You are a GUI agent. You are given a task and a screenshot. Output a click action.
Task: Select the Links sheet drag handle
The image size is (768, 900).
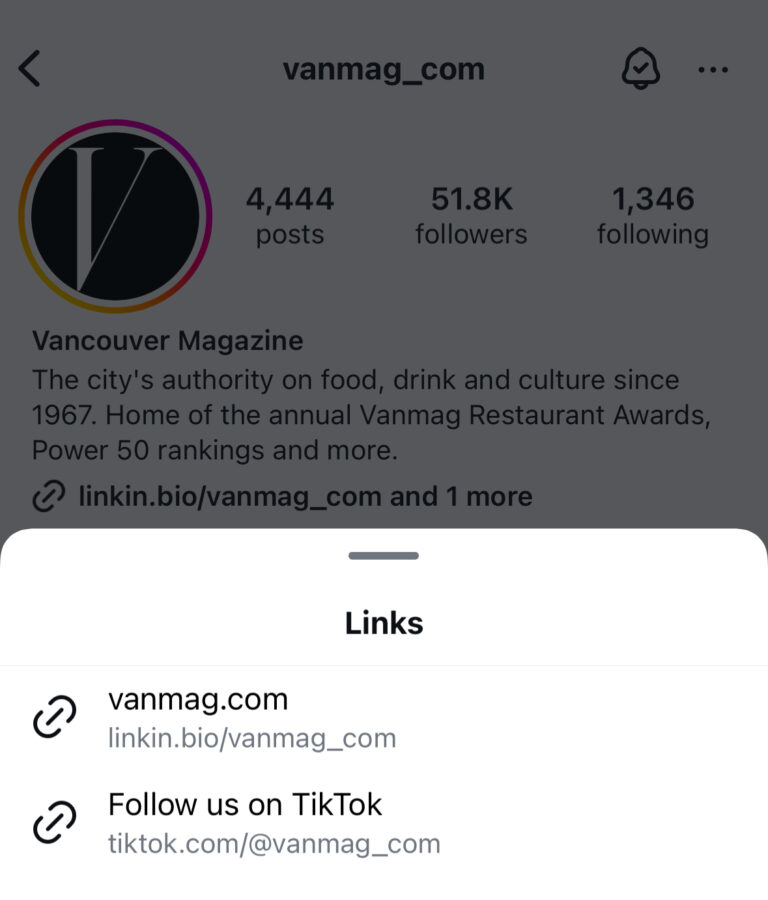coord(383,554)
